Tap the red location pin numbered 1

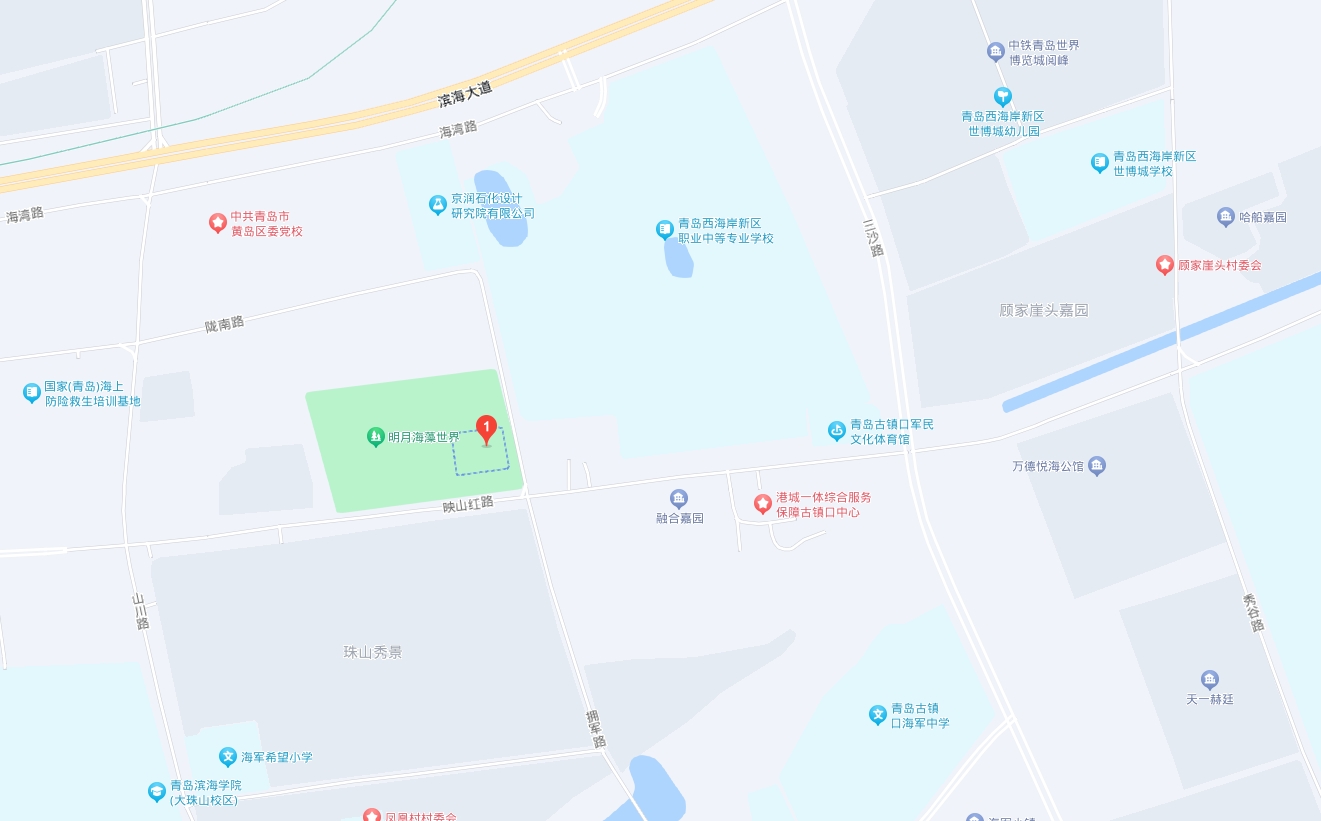486,430
